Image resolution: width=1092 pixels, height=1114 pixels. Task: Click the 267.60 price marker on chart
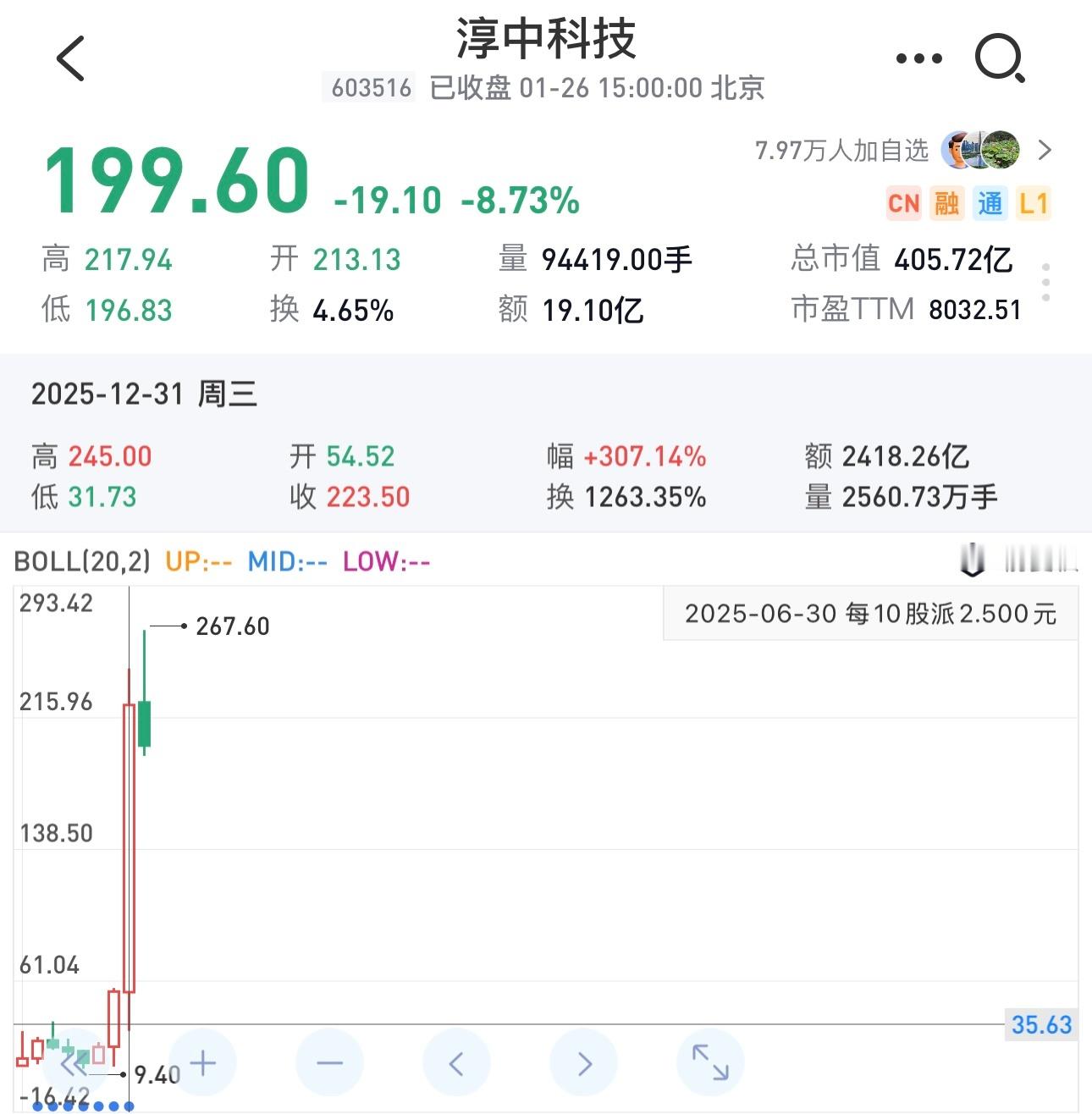(x=231, y=626)
